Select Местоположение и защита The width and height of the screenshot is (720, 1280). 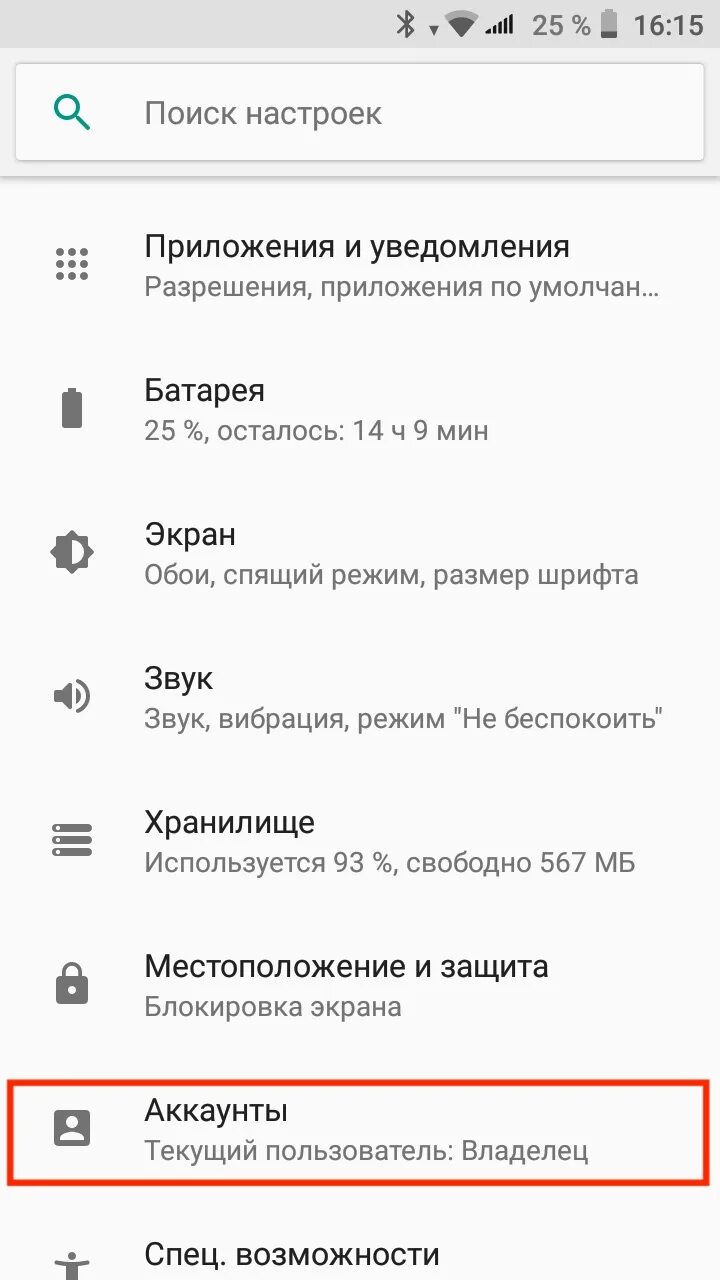pyautogui.click(x=360, y=985)
